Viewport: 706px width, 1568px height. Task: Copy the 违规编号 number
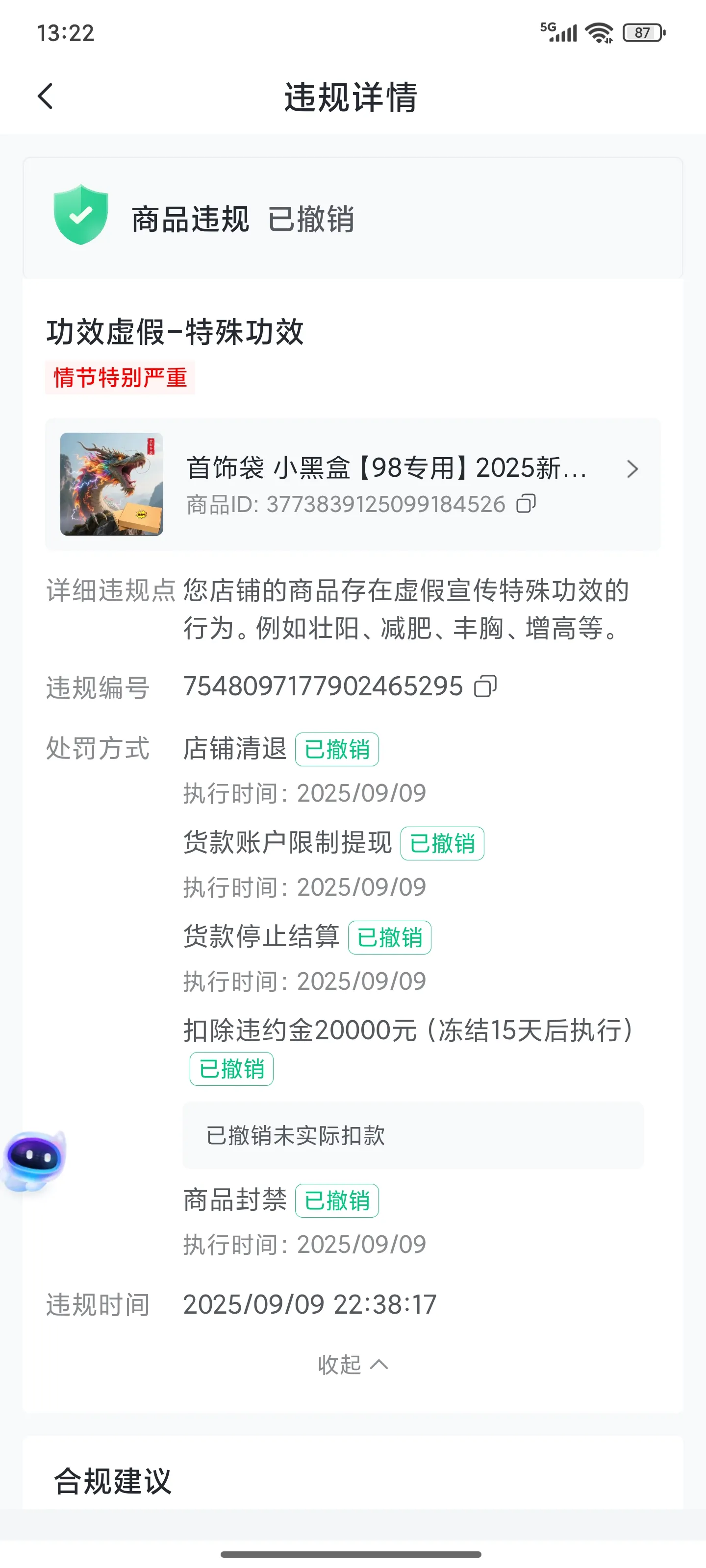click(x=485, y=686)
